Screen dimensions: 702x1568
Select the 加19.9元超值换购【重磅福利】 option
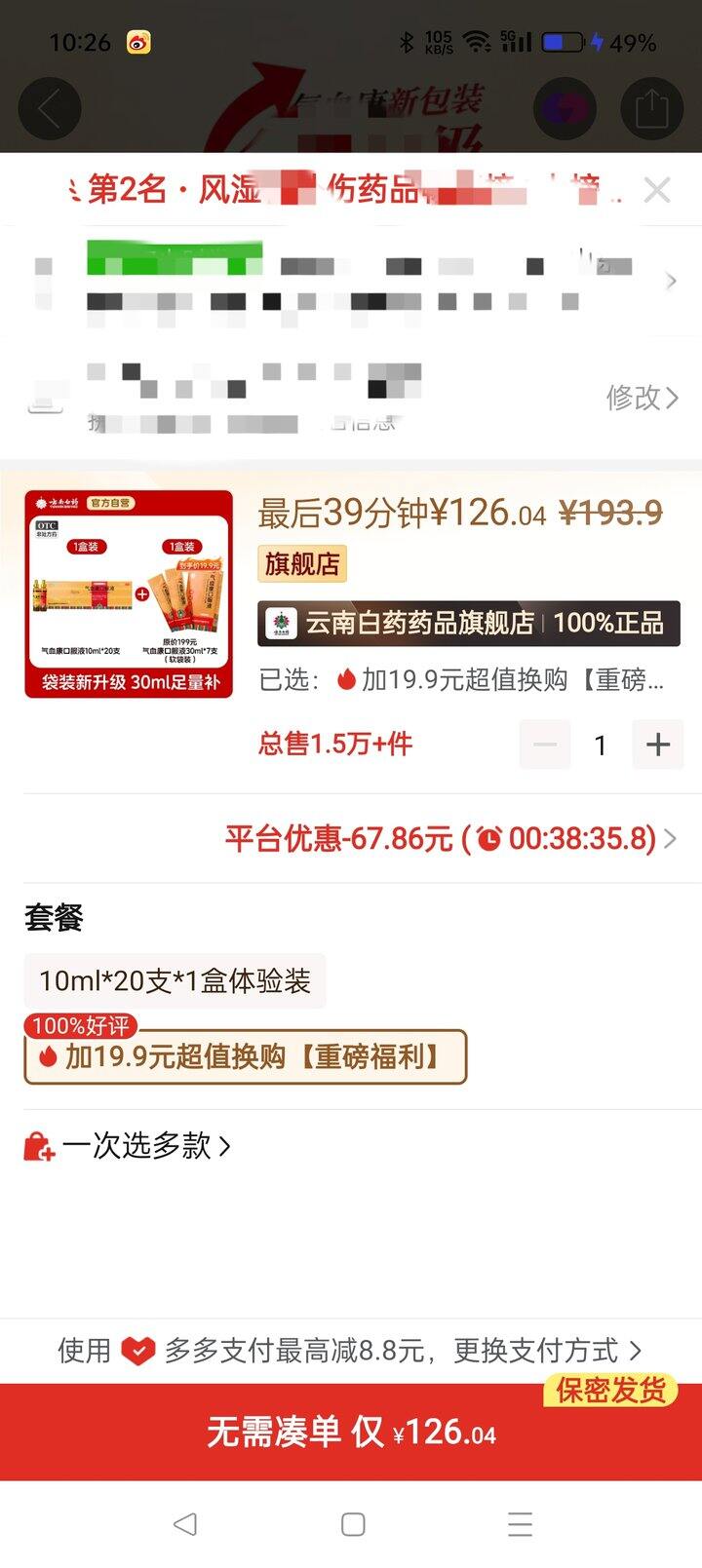click(244, 1055)
